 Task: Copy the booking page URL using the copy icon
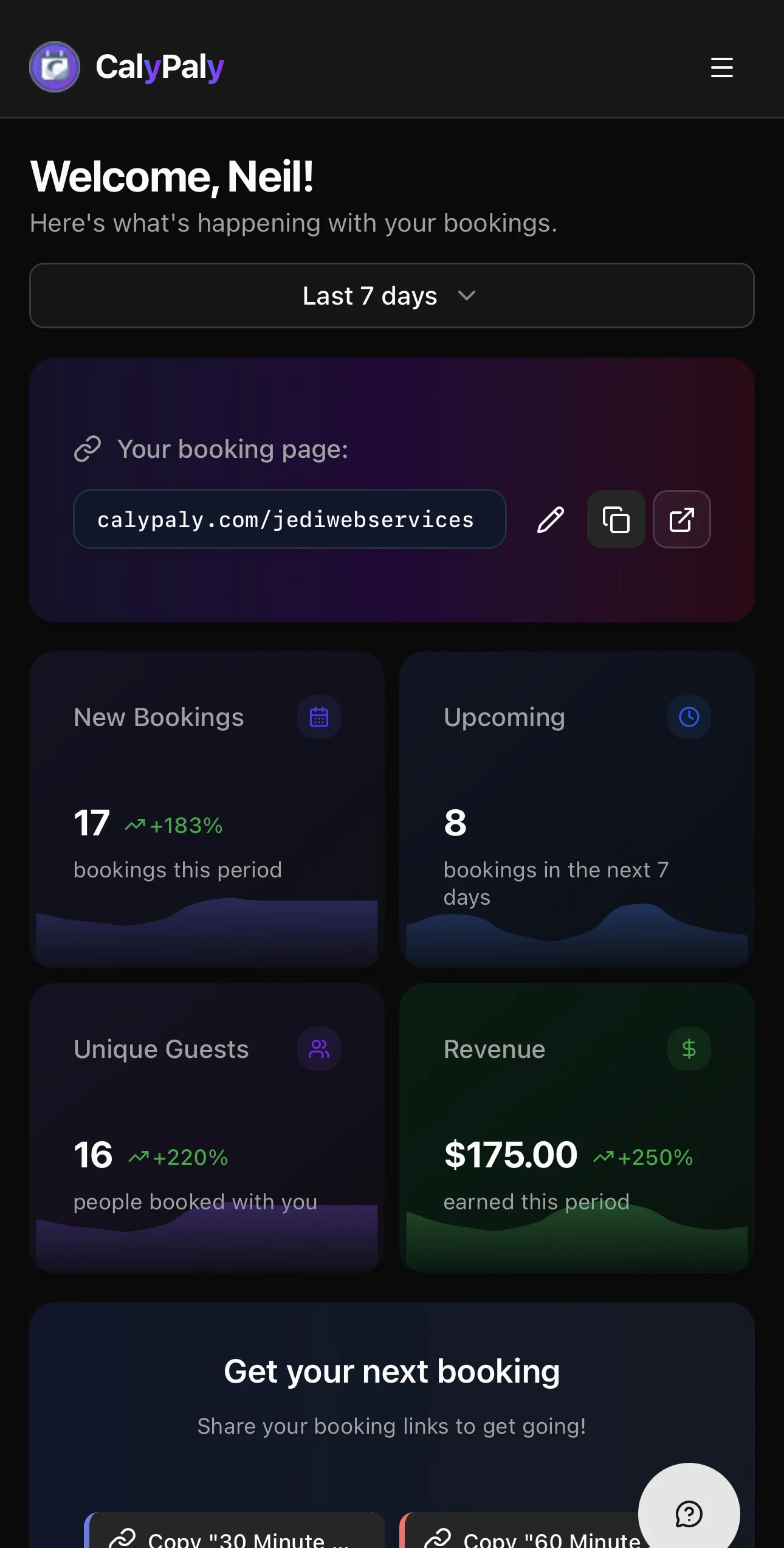[x=616, y=519]
